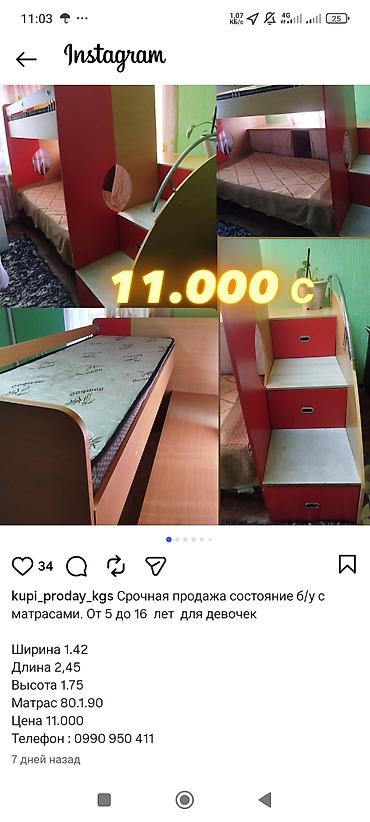370x822 pixels.
Task: Open comments on this post
Action: coord(77,566)
